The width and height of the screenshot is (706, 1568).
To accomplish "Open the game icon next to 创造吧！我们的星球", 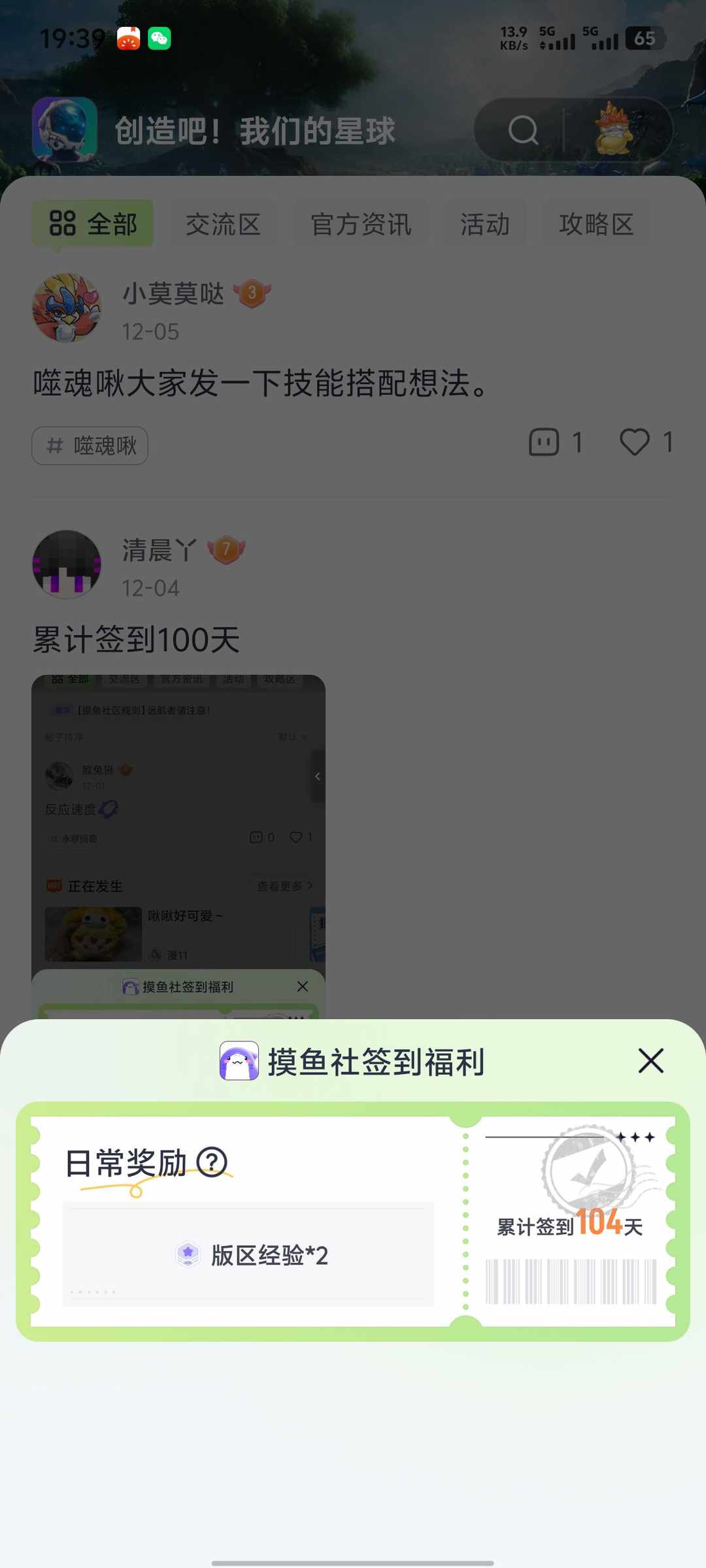I will pyautogui.click(x=64, y=128).
